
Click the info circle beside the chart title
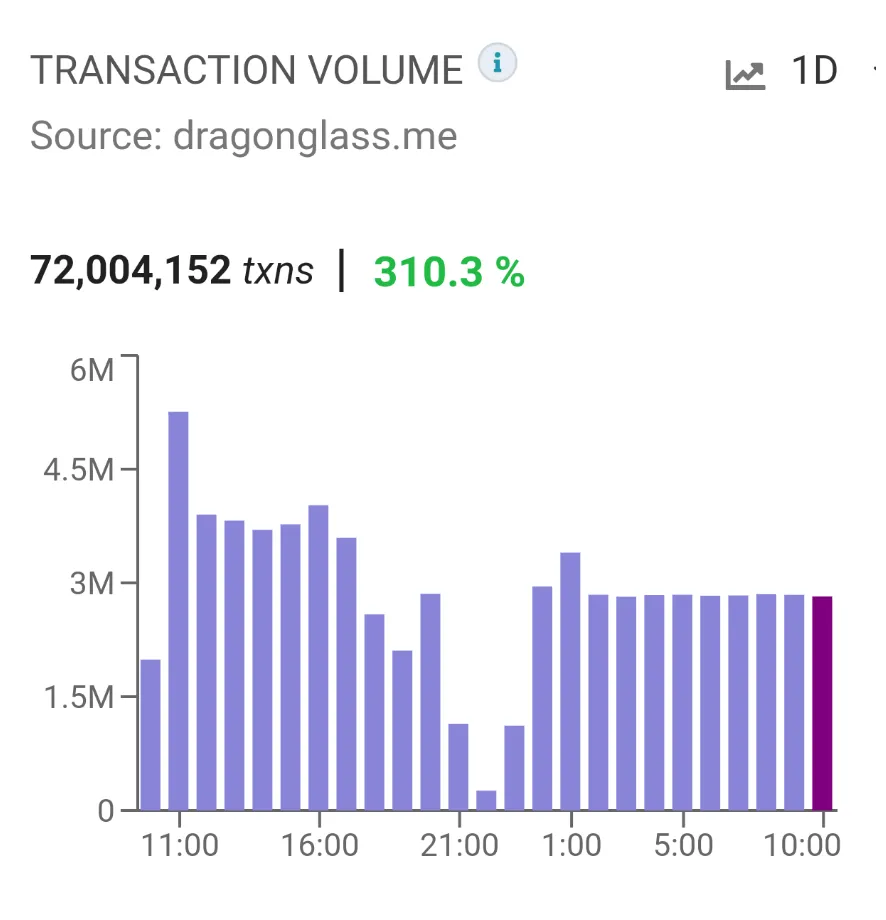click(497, 63)
